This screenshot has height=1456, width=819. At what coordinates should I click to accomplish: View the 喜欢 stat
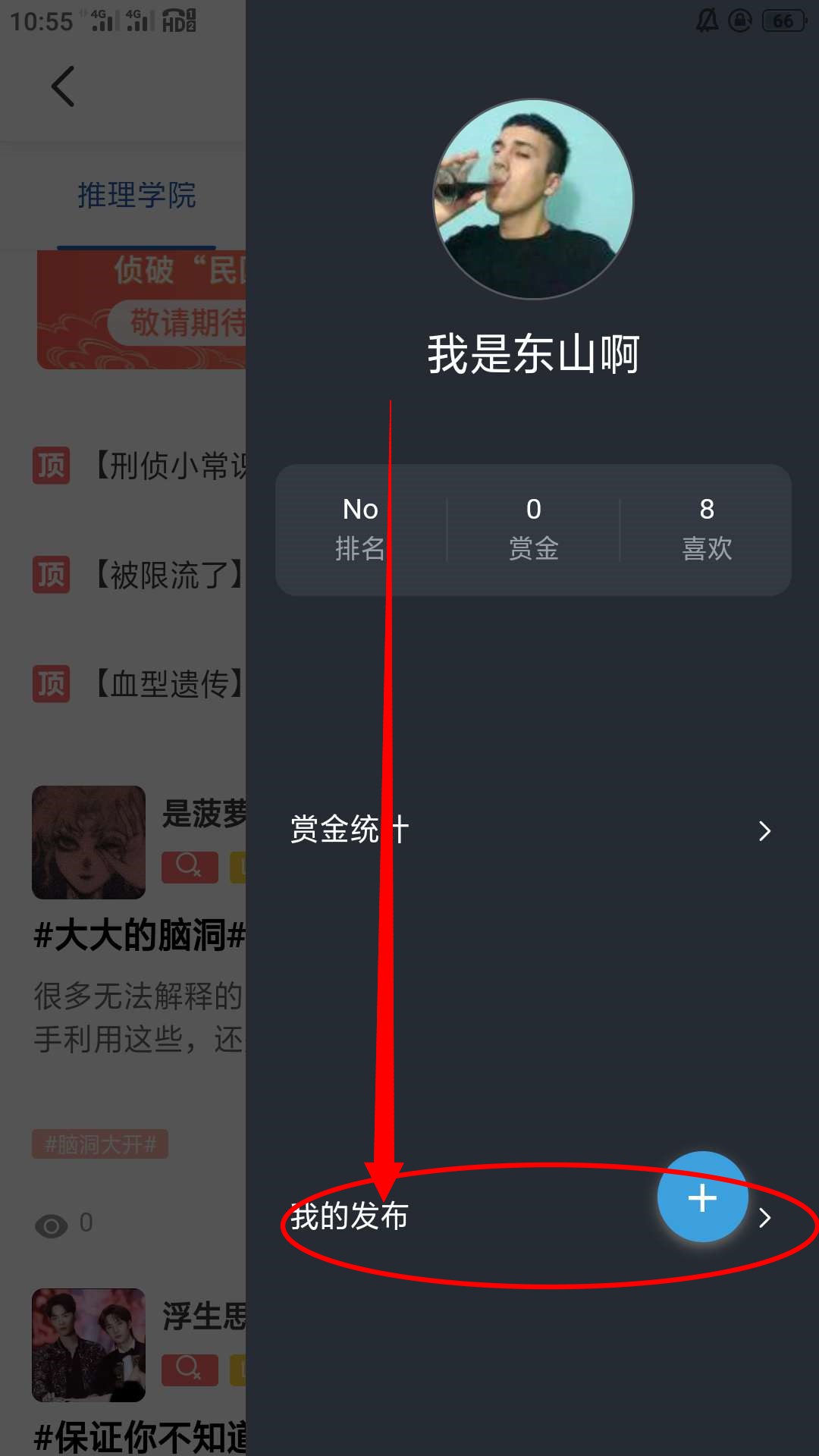click(707, 529)
